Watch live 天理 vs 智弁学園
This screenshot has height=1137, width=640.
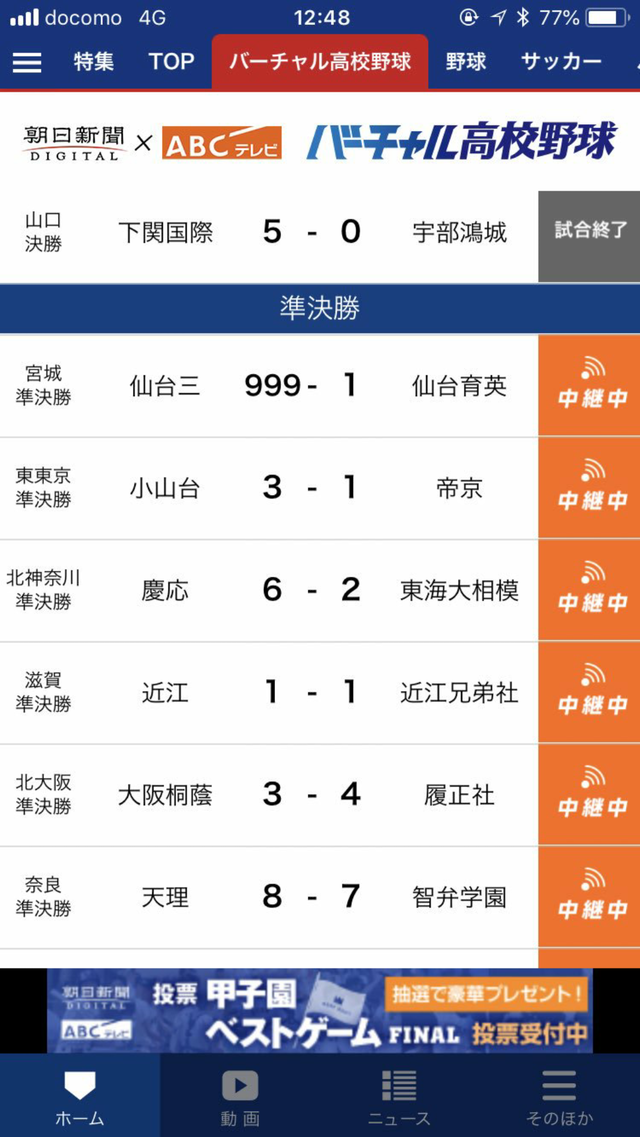point(589,897)
